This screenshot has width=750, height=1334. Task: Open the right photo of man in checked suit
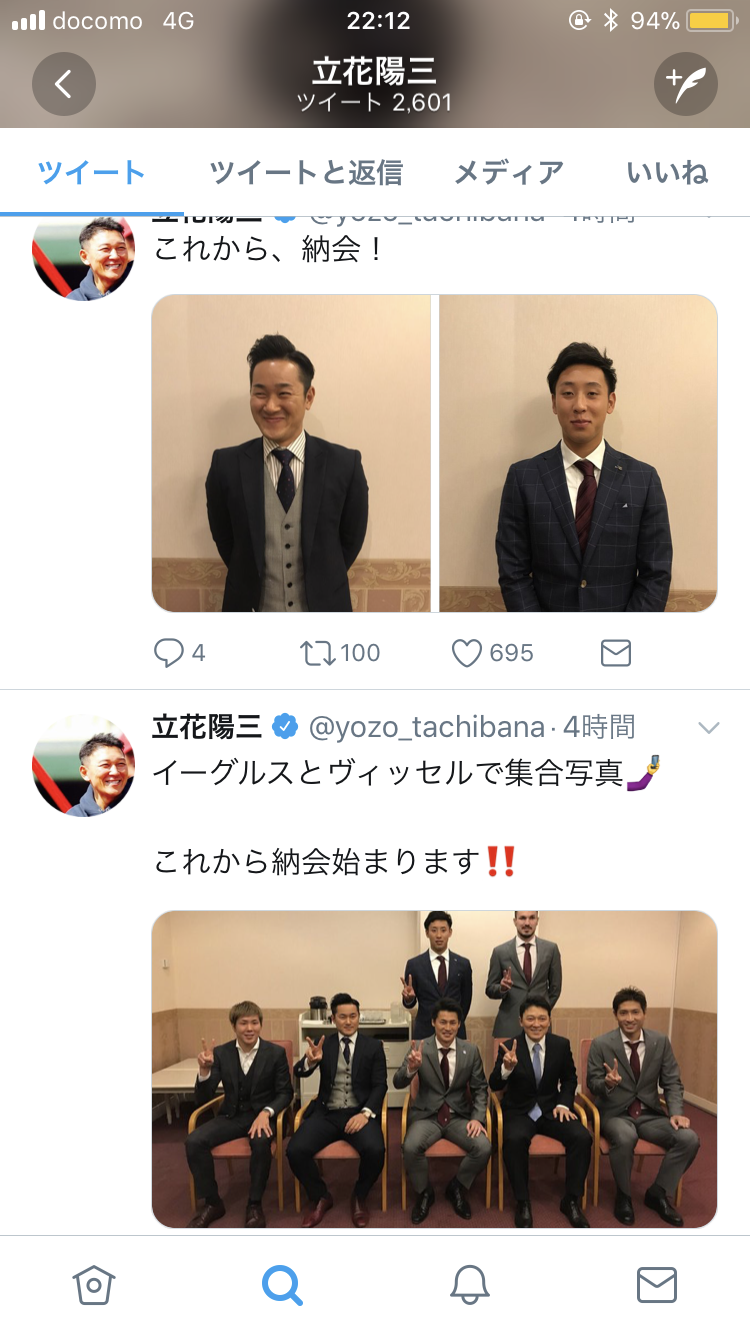579,453
